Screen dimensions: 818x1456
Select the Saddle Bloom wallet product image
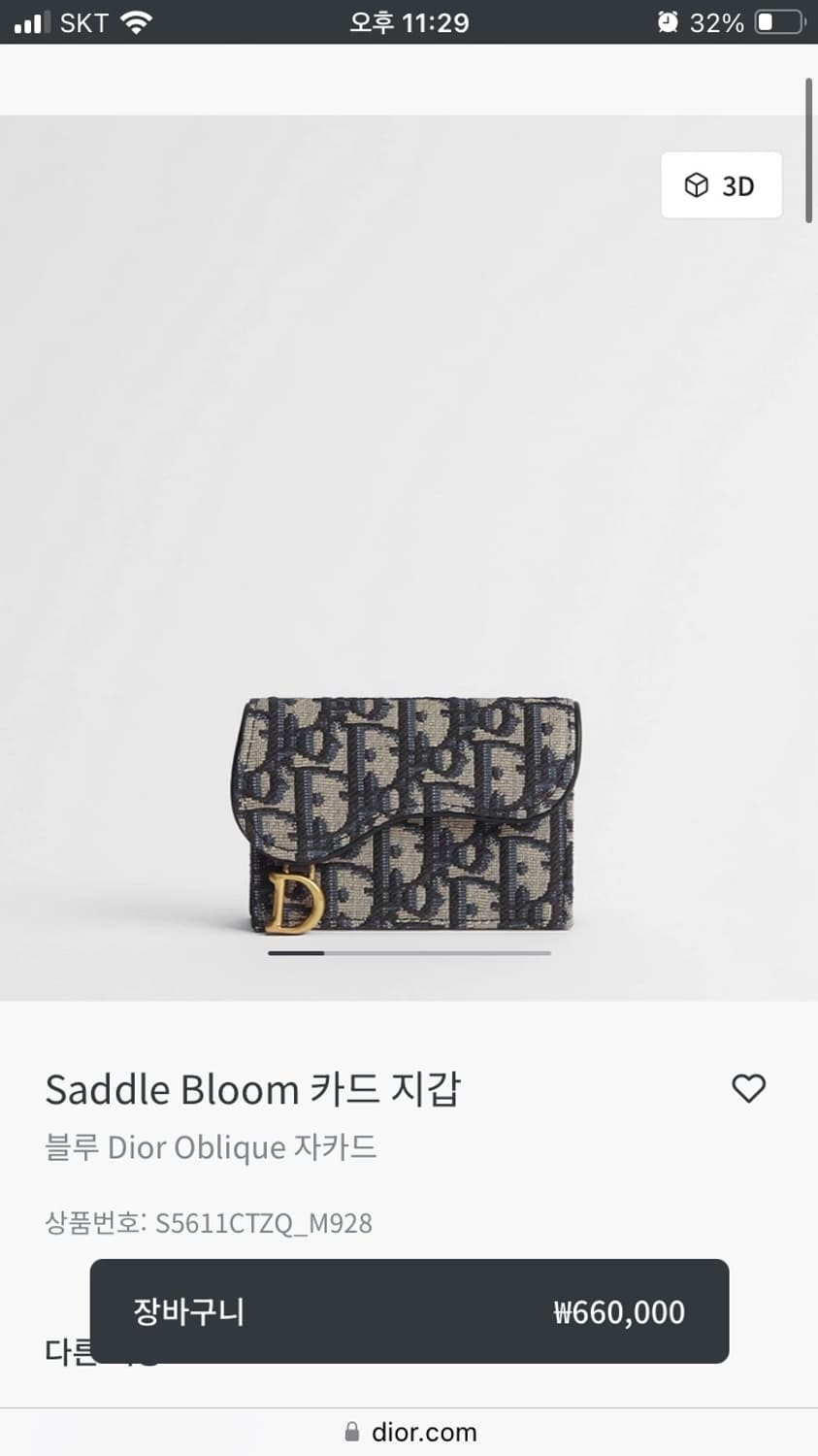click(x=408, y=815)
